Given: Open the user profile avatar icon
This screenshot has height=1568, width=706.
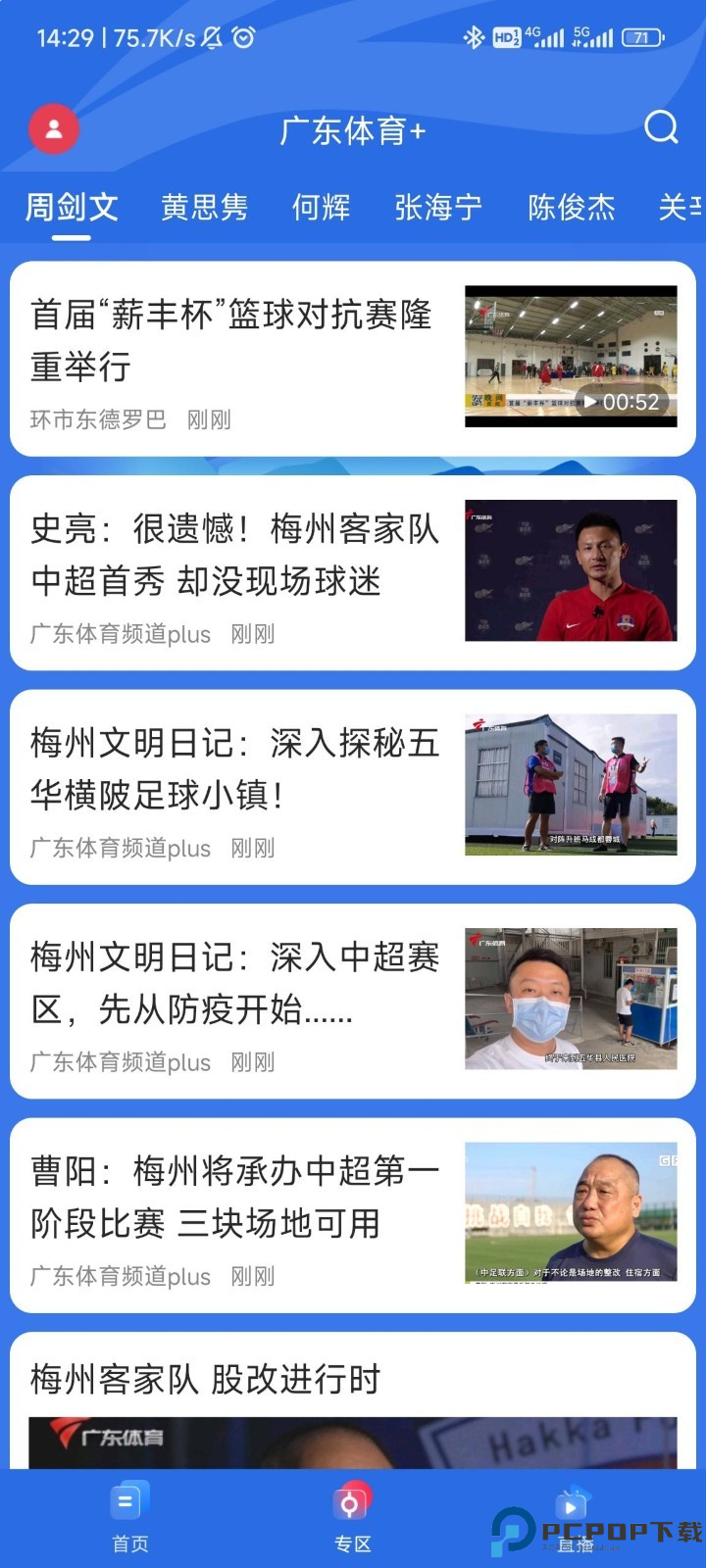Looking at the screenshot, I should [x=54, y=128].
